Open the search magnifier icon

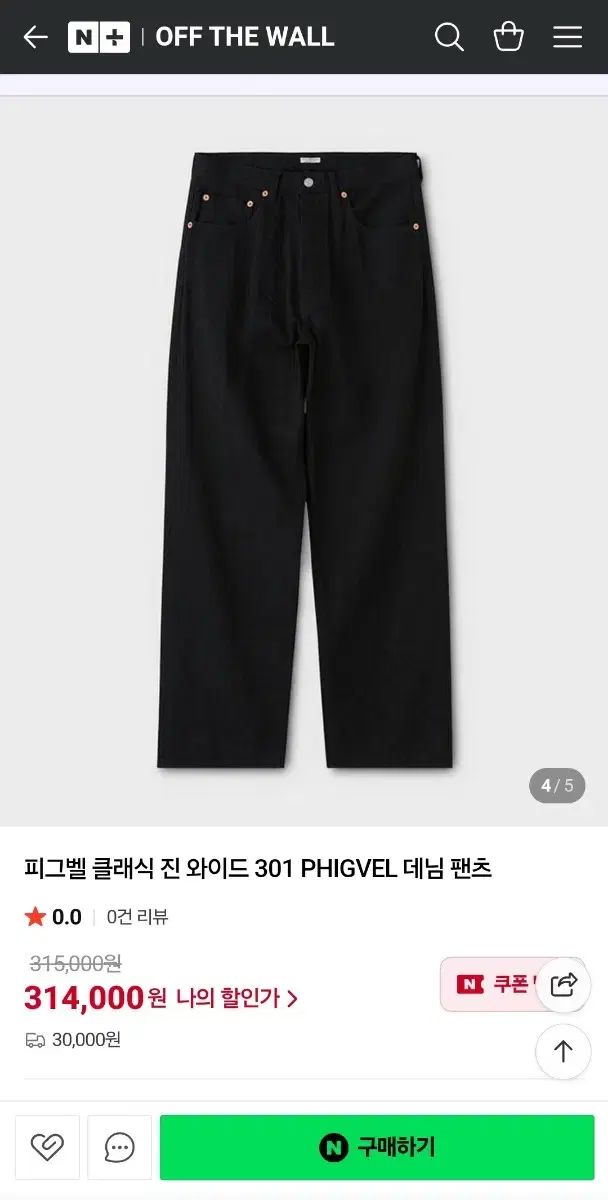point(449,37)
